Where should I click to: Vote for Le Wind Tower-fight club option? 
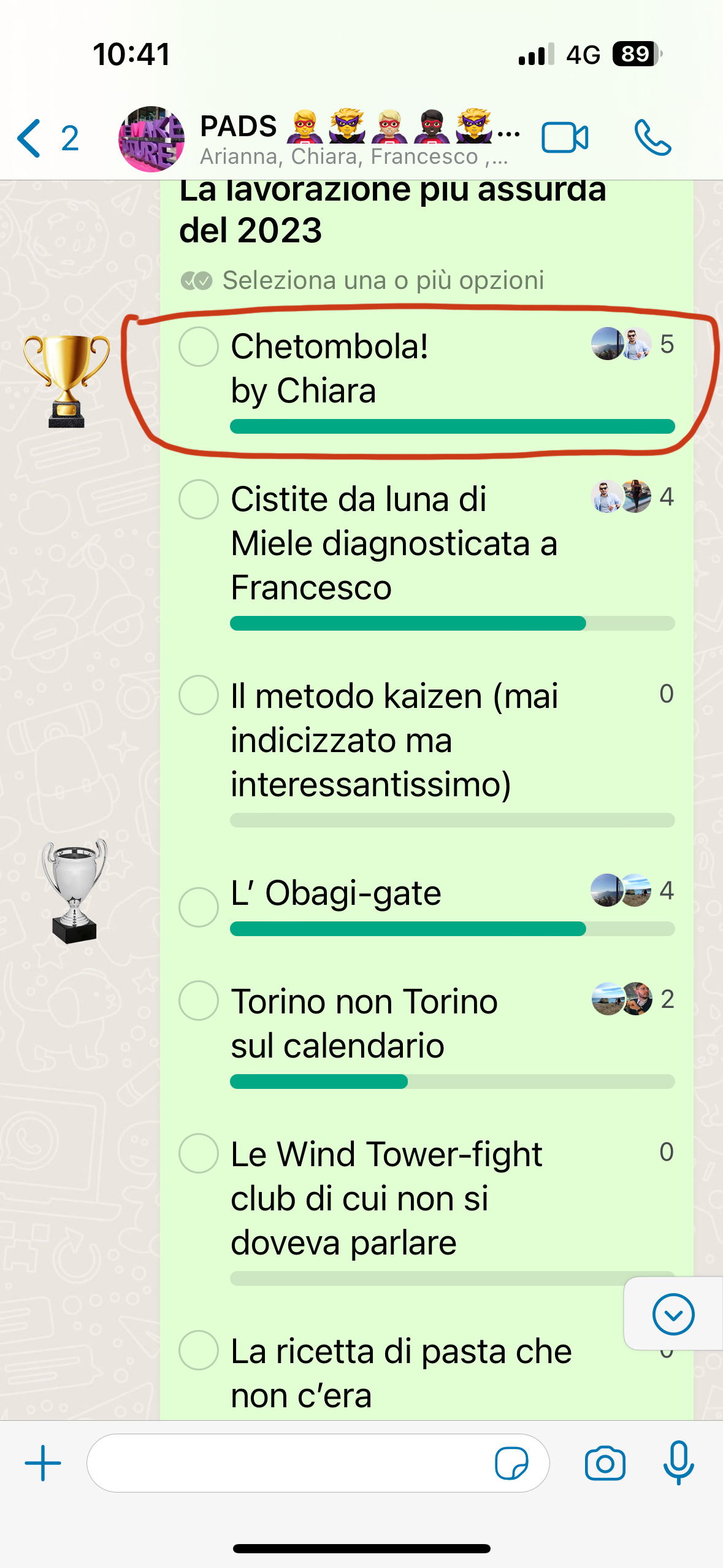pos(199,1153)
